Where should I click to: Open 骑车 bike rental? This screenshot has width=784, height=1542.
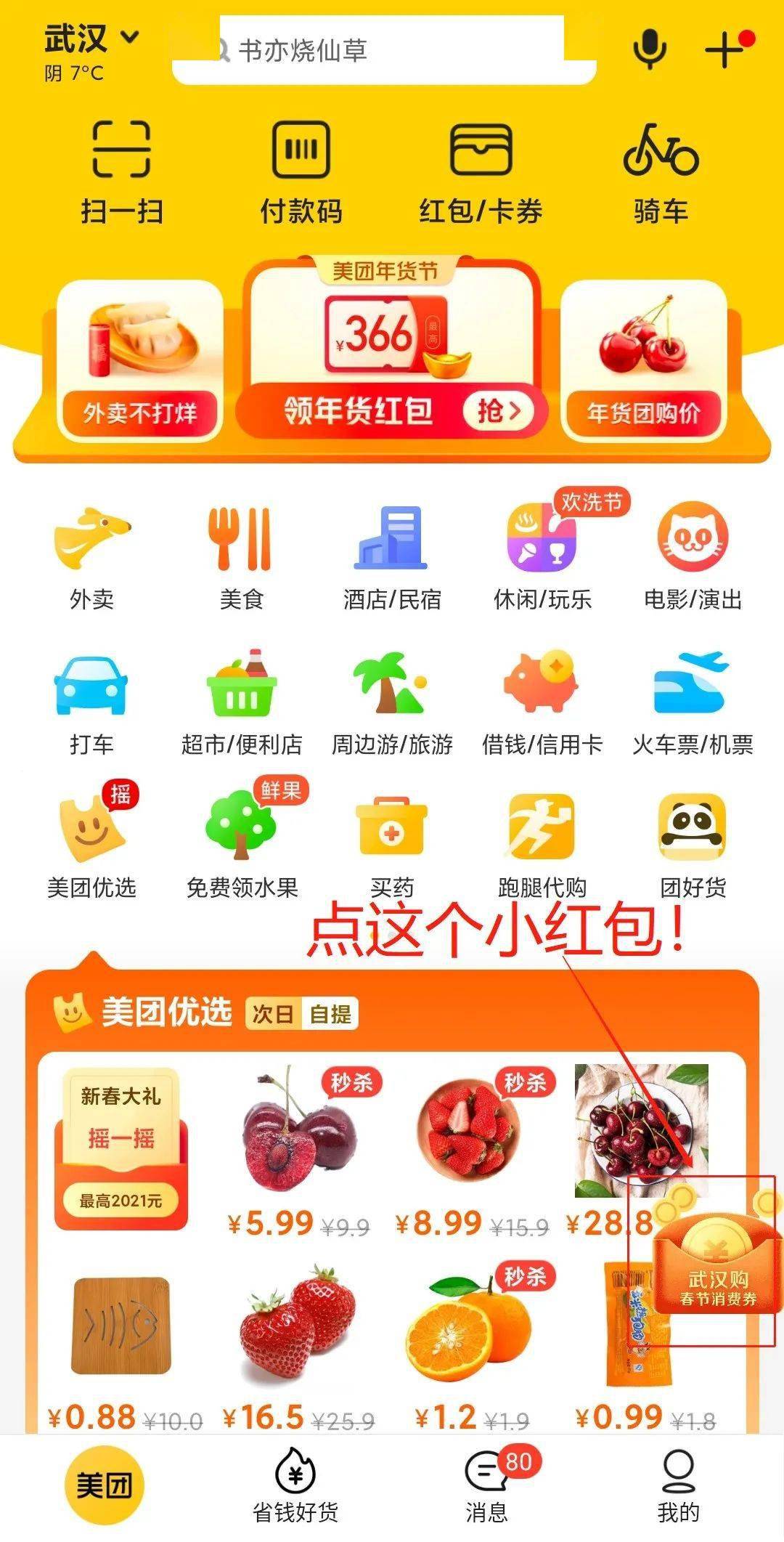pos(661,171)
